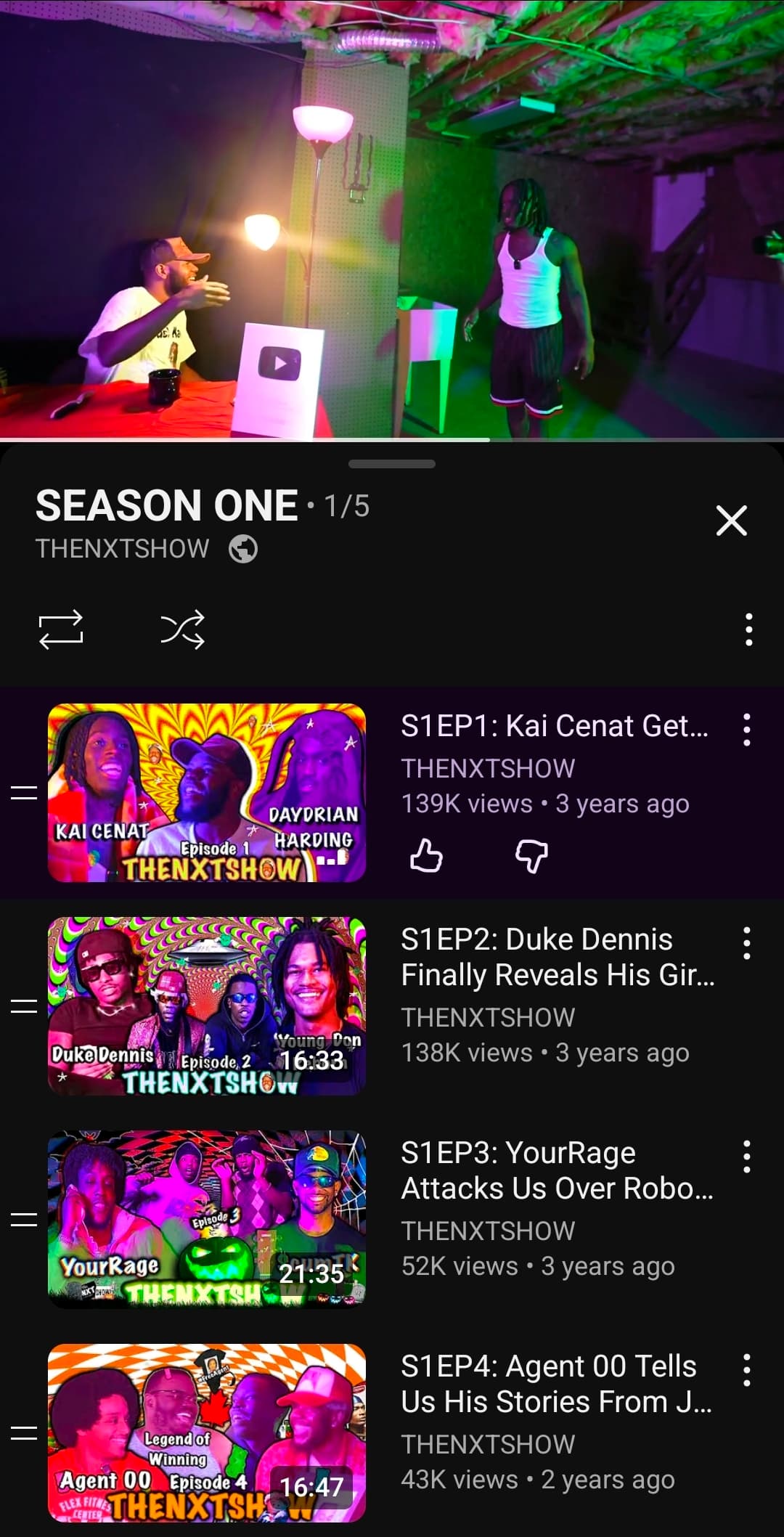Play S1EP3: YourRage video
The image size is (784, 1537).
click(x=207, y=1219)
